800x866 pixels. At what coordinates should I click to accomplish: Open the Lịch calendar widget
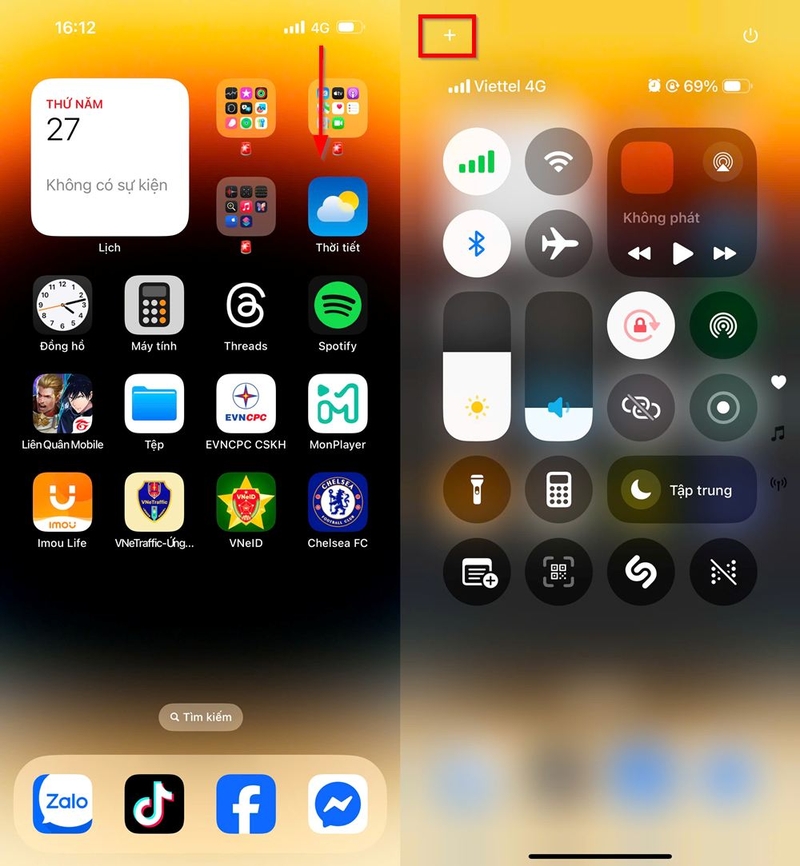click(x=110, y=157)
